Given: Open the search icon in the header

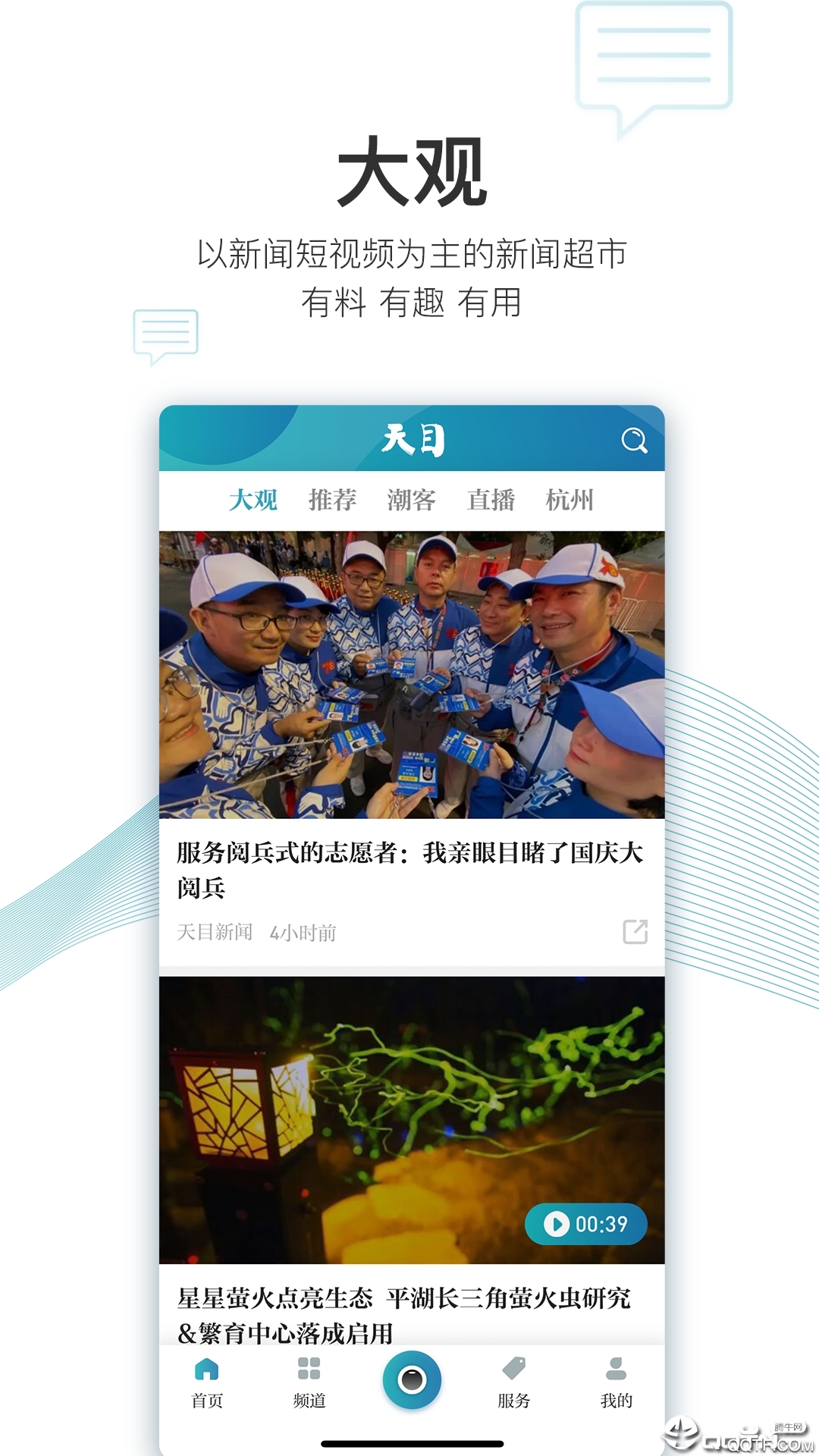Looking at the screenshot, I should pos(635,438).
